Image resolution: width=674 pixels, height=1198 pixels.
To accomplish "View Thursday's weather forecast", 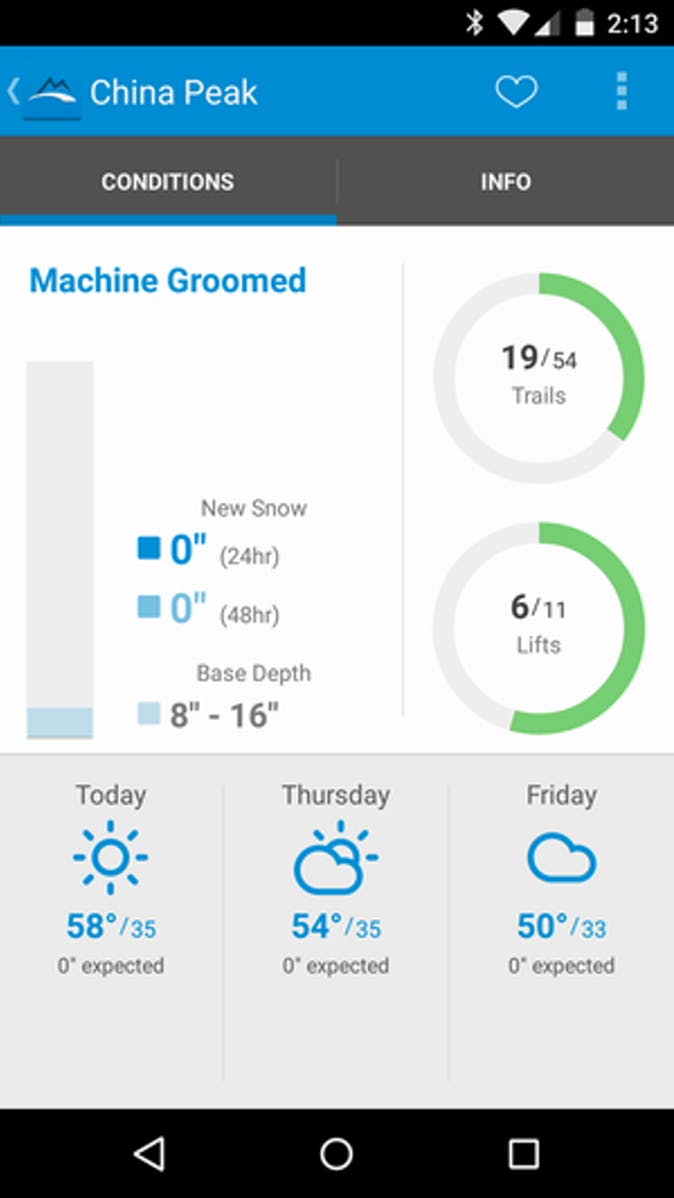I will (x=336, y=880).
